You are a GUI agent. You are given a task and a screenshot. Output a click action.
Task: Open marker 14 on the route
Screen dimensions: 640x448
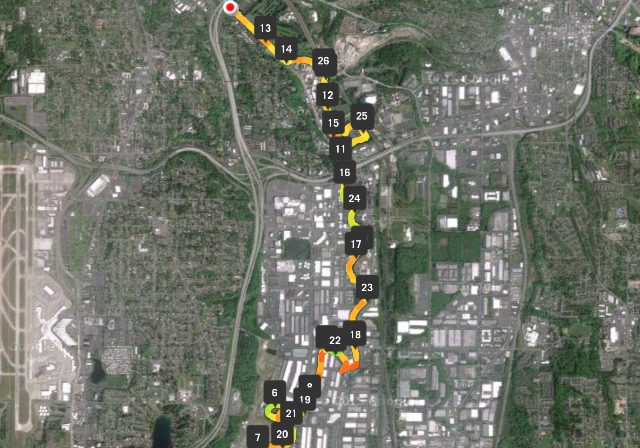(286, 48)
